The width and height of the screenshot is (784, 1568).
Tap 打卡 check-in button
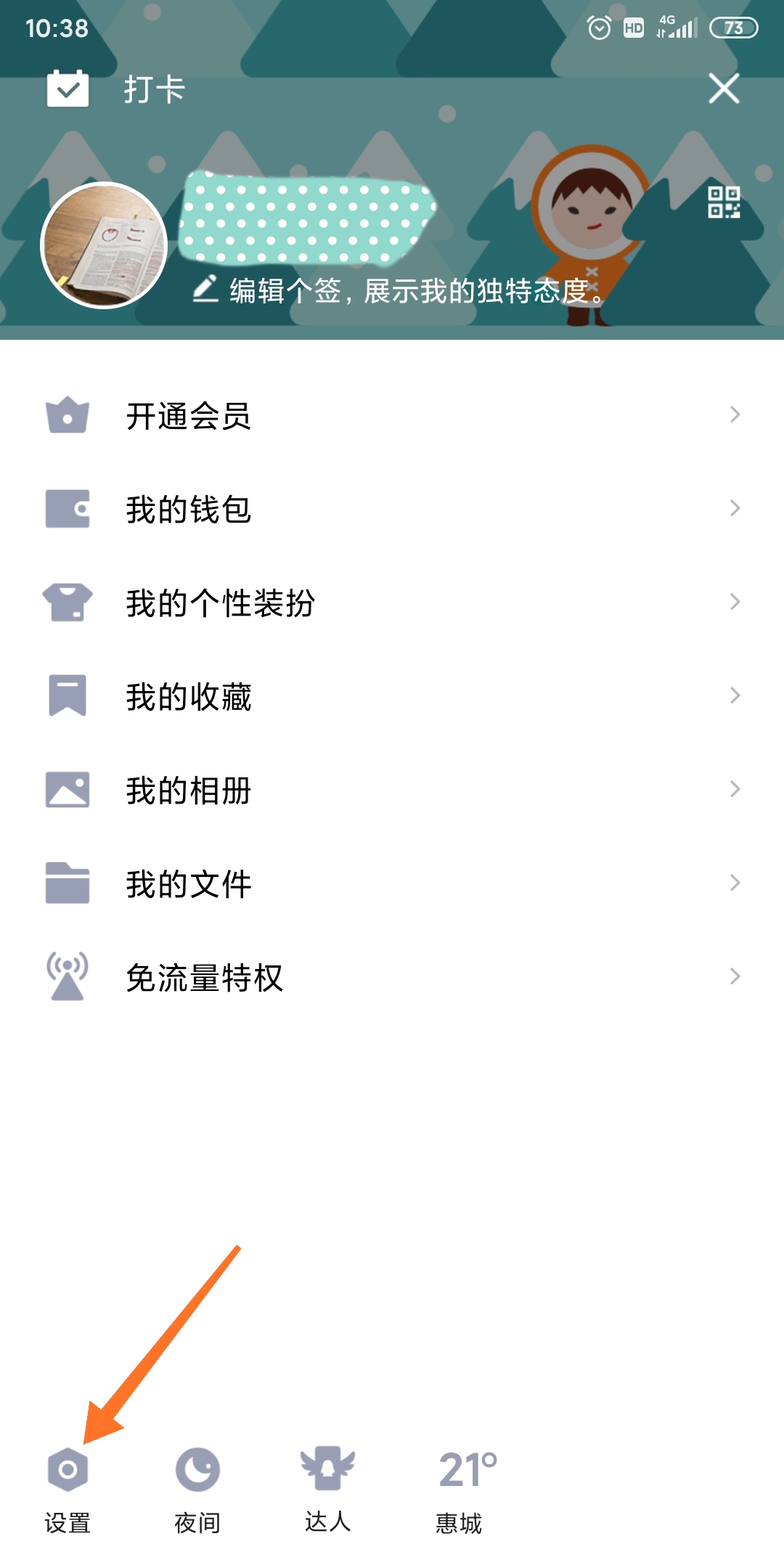[x=116, y=90]
